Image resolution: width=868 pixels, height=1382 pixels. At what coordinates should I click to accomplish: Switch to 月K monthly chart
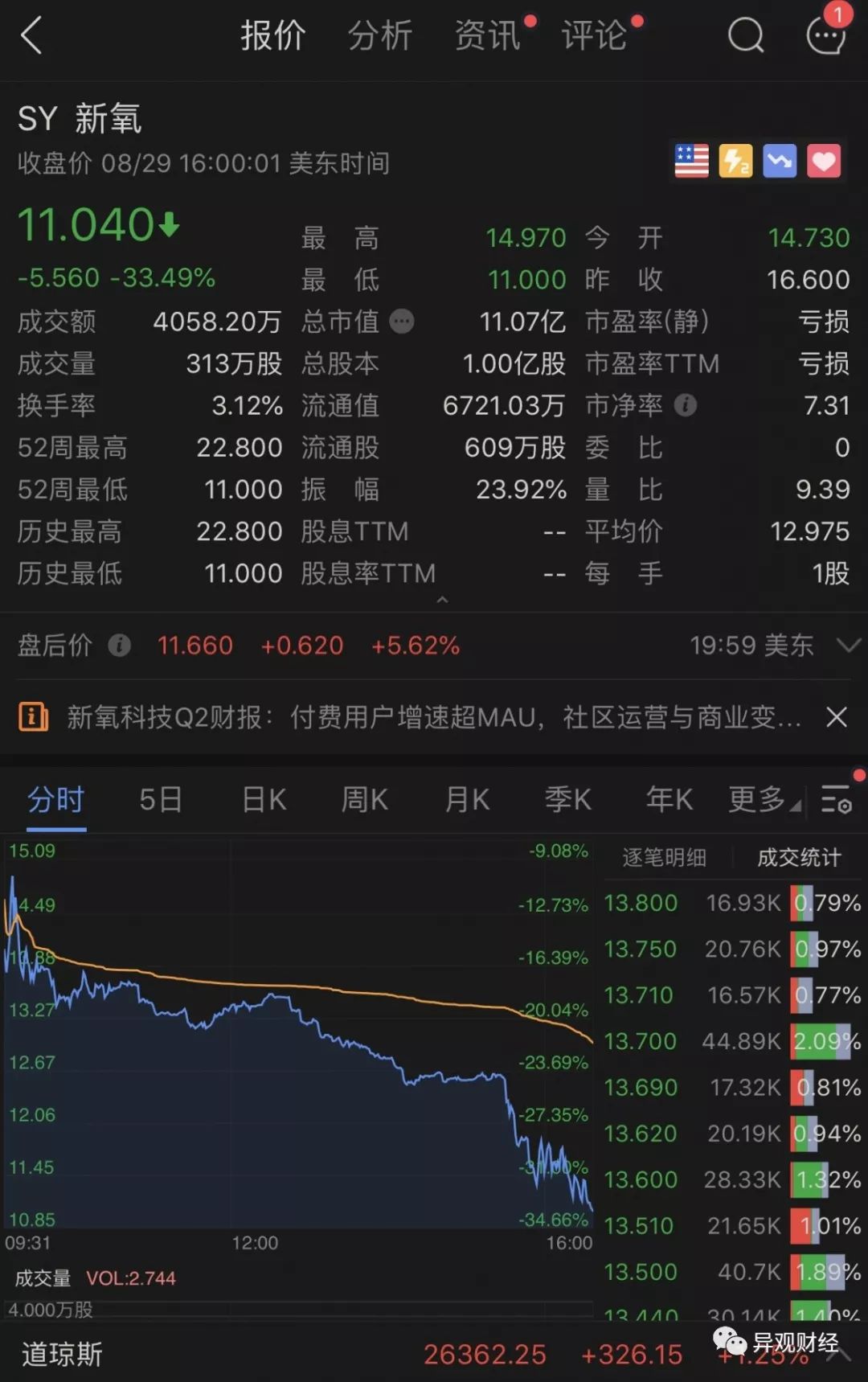point(467,800)
